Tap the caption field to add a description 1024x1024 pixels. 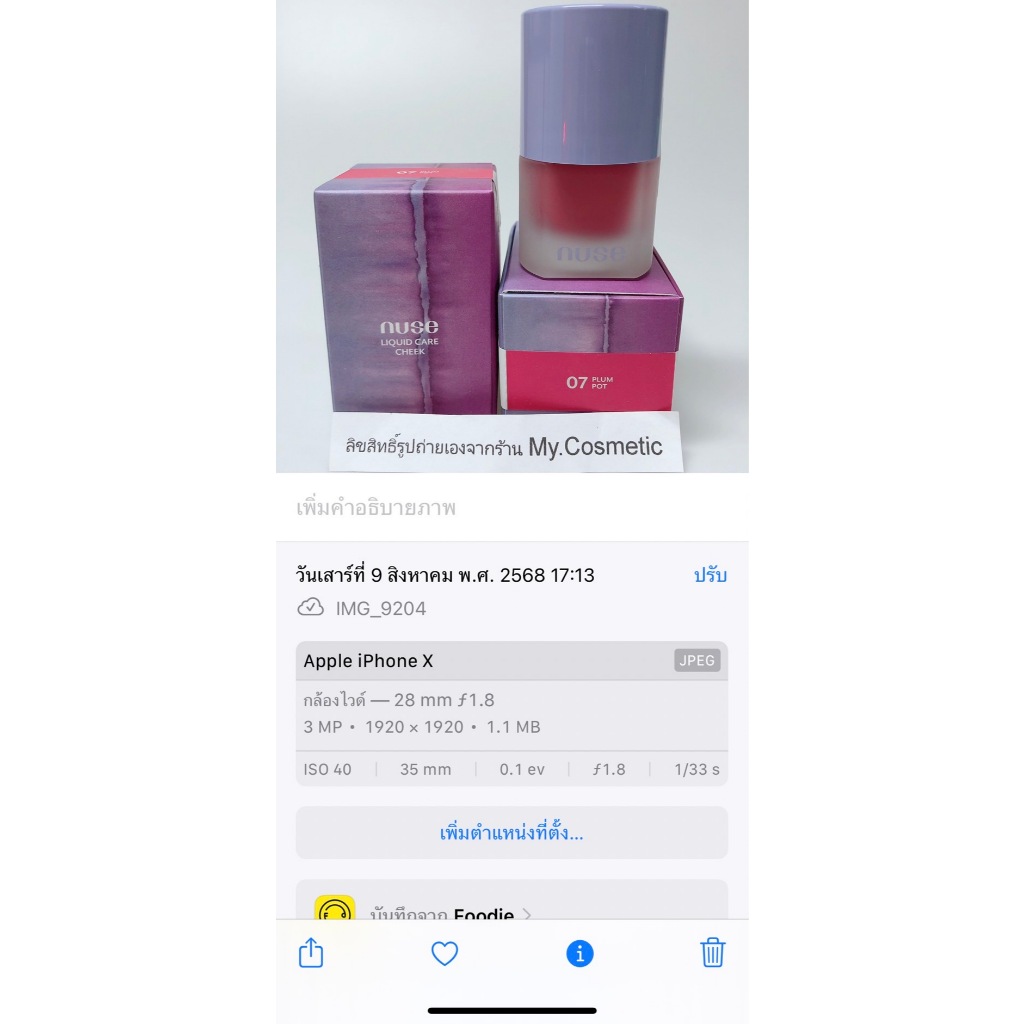(511, 507)
